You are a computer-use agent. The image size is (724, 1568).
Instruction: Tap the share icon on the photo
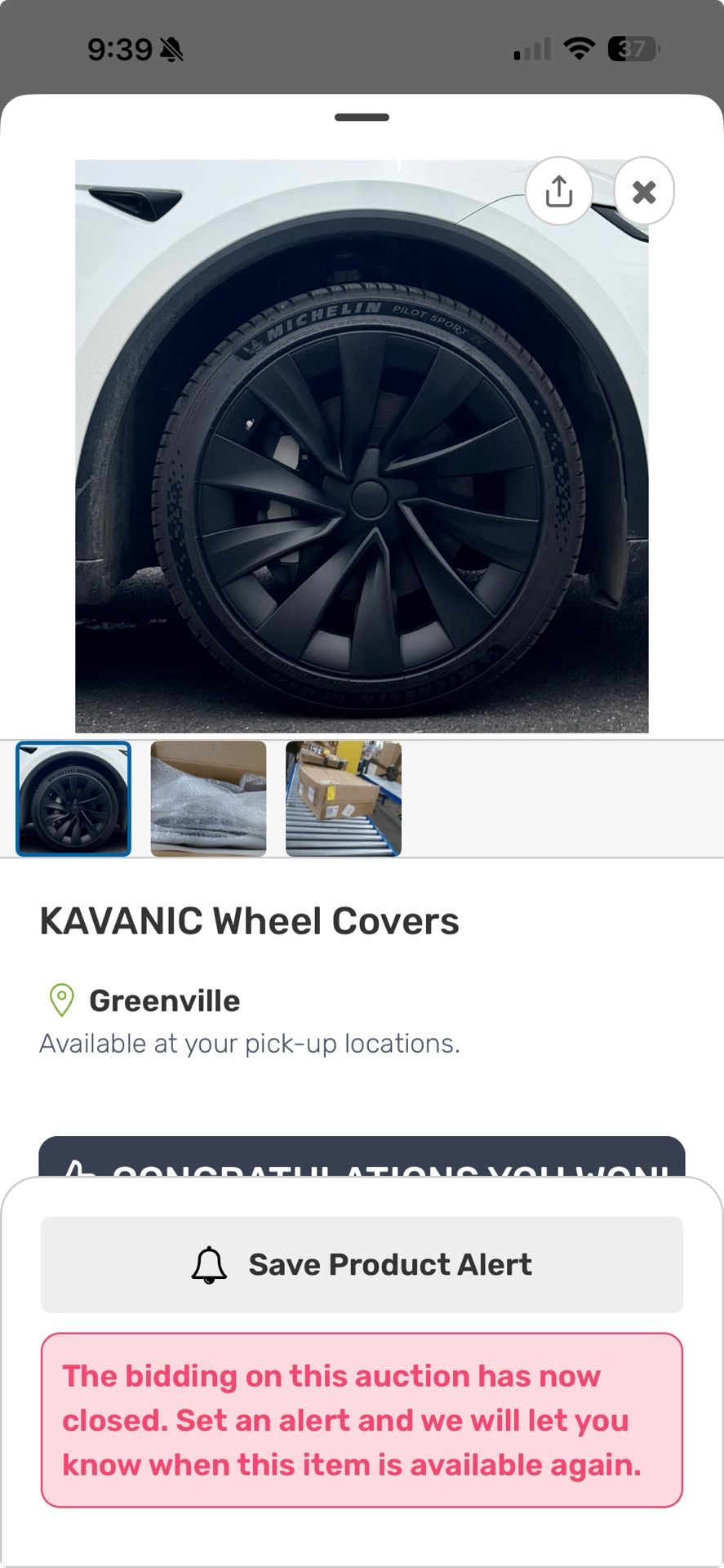coord(558,191)
